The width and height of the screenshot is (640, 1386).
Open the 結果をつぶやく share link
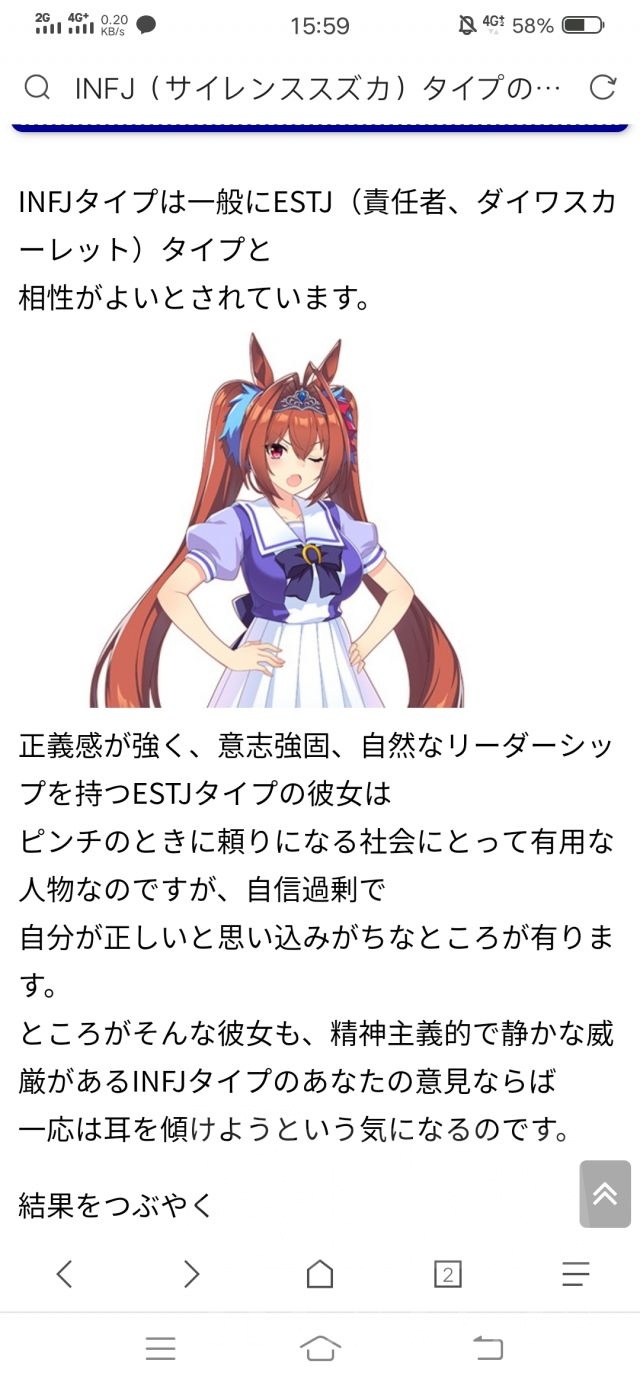pos(116,1205)
